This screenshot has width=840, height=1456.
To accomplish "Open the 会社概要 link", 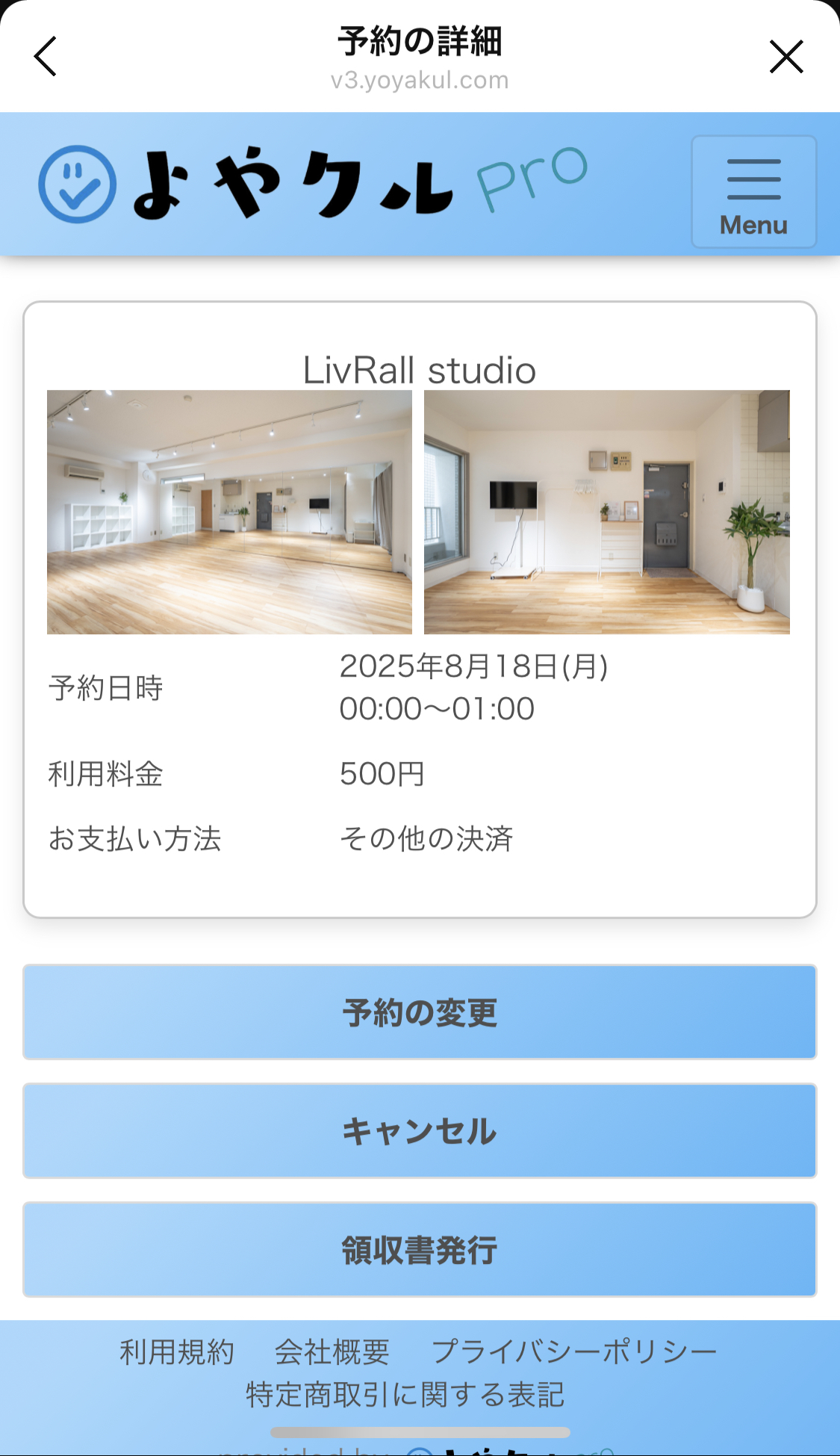I will 332,1352.
